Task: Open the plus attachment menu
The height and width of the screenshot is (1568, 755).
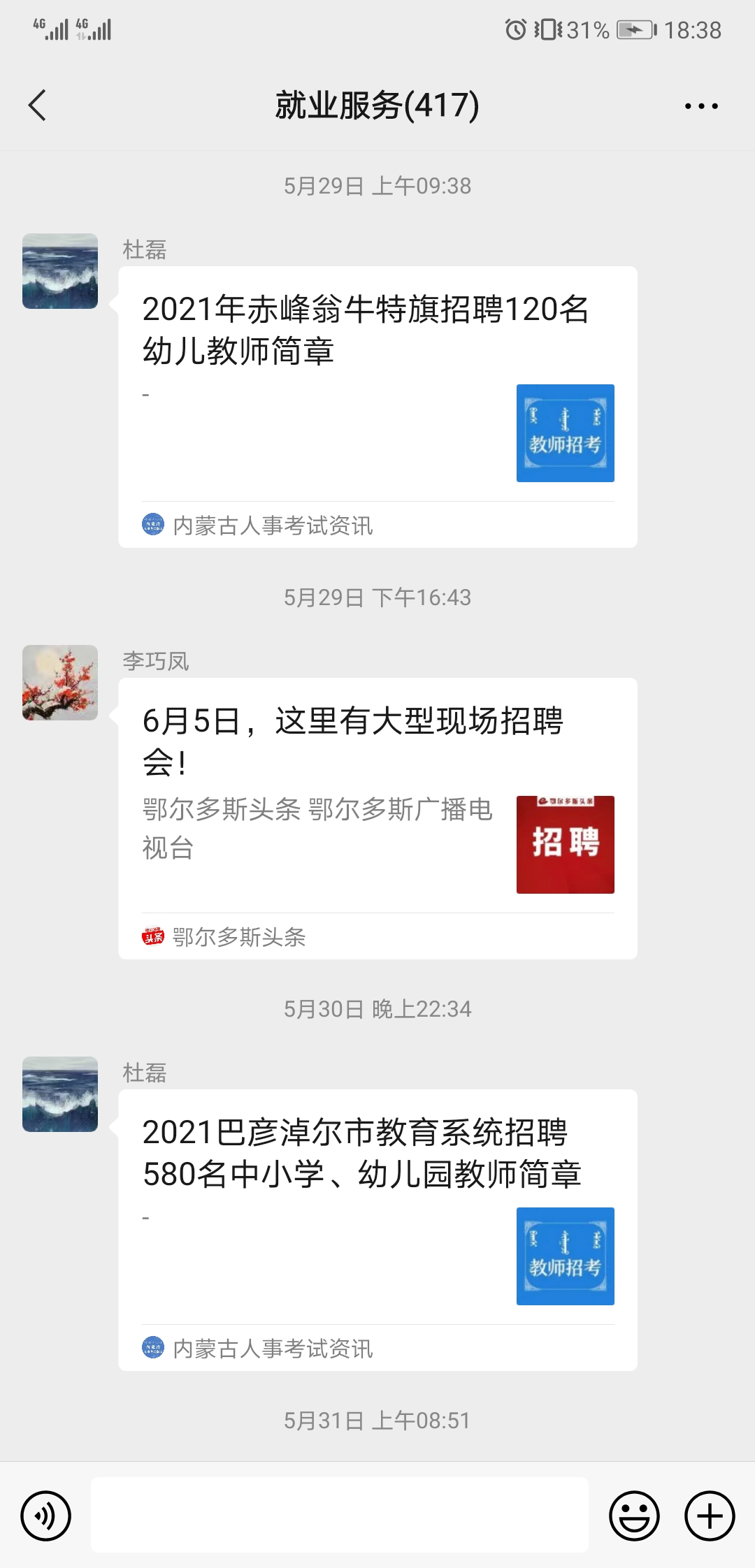Action: point(710,1516)
